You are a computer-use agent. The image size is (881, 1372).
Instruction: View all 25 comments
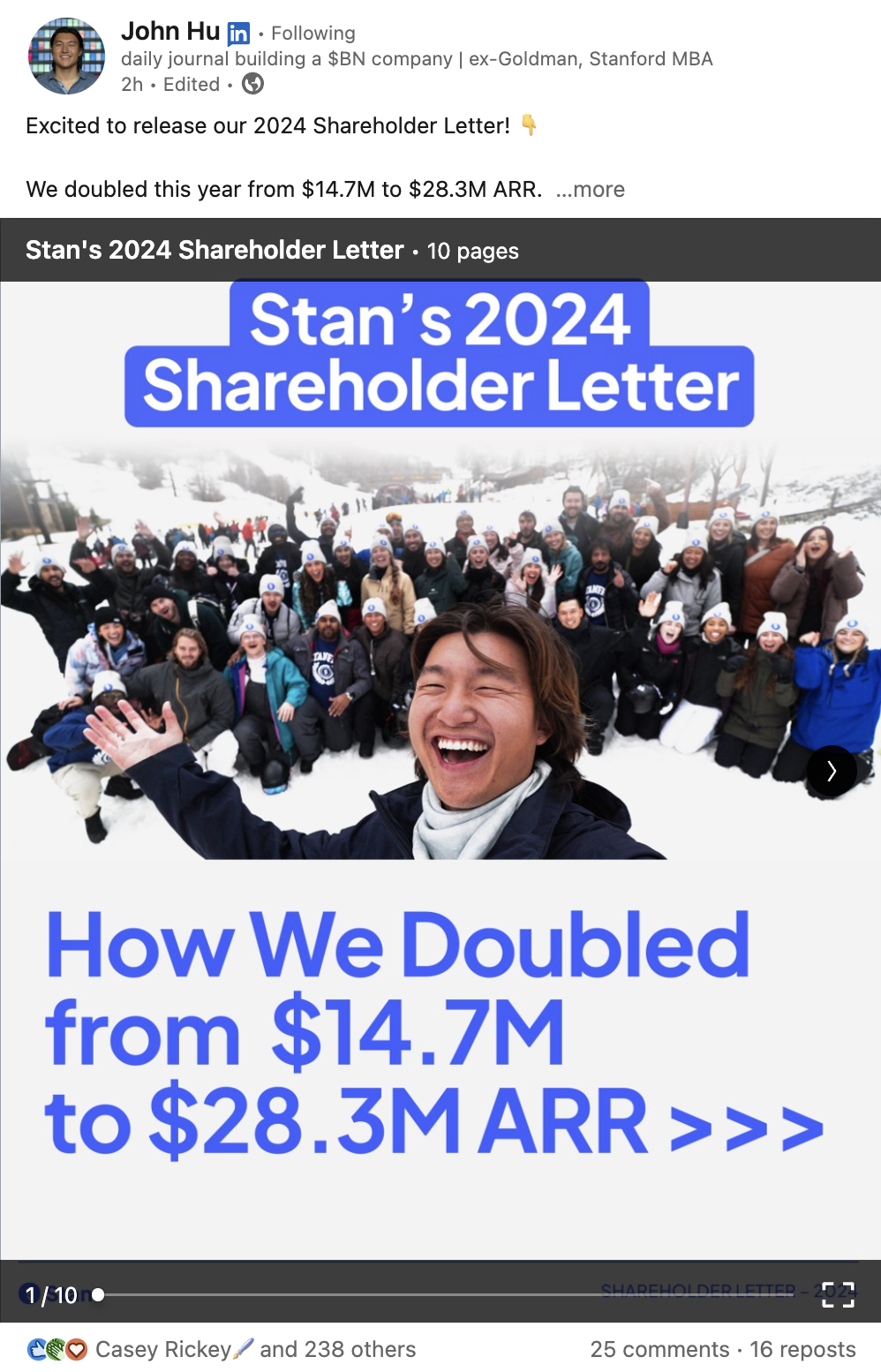coord(662,1349)
